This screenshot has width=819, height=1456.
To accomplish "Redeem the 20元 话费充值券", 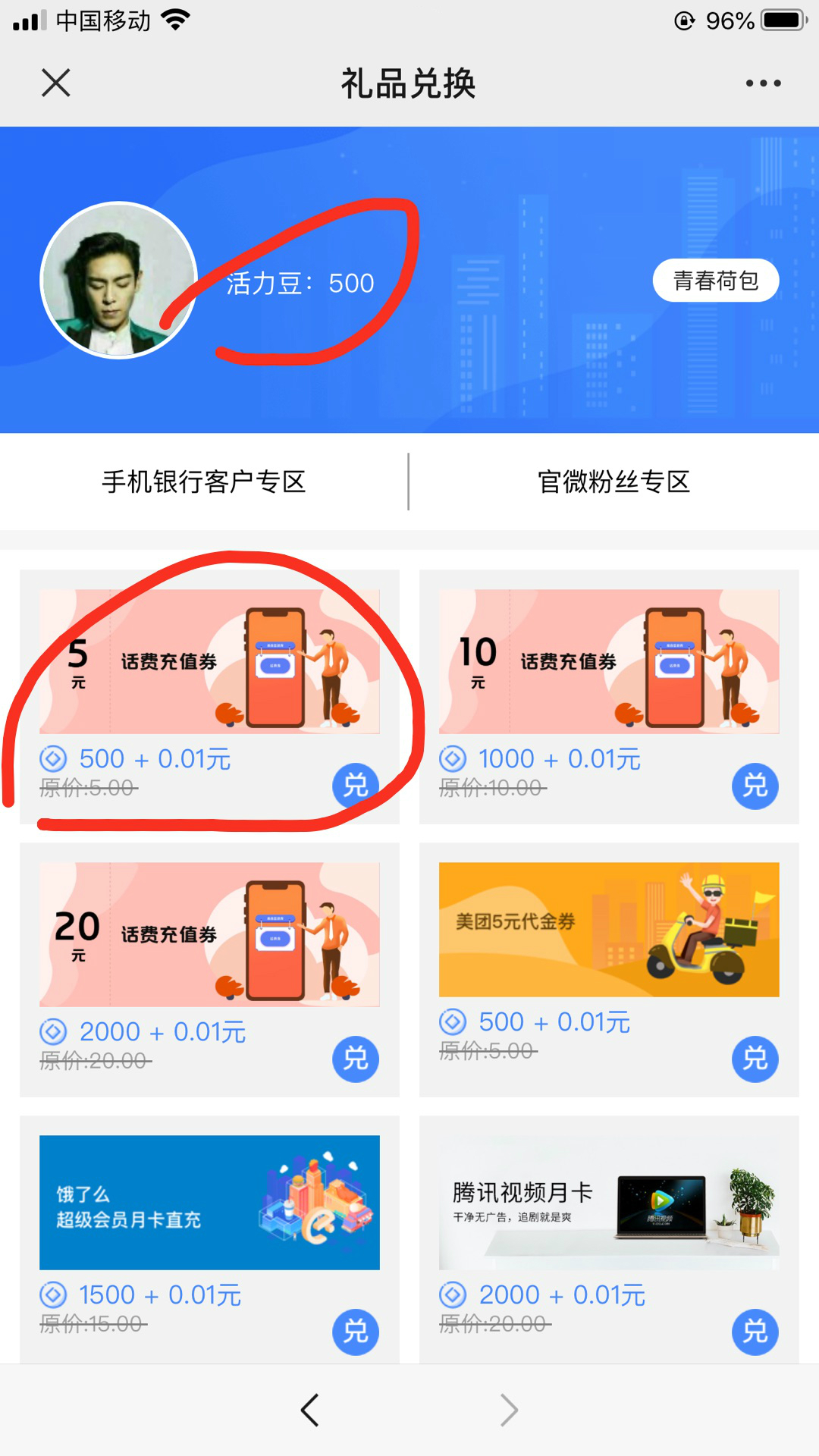I will pyautogui.click(x=356, y=1059).
